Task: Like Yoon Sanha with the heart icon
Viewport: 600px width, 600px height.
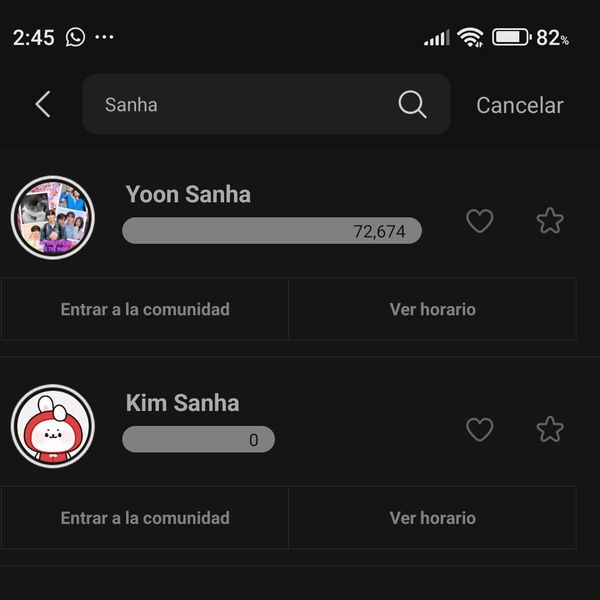Action: [480, 221]
